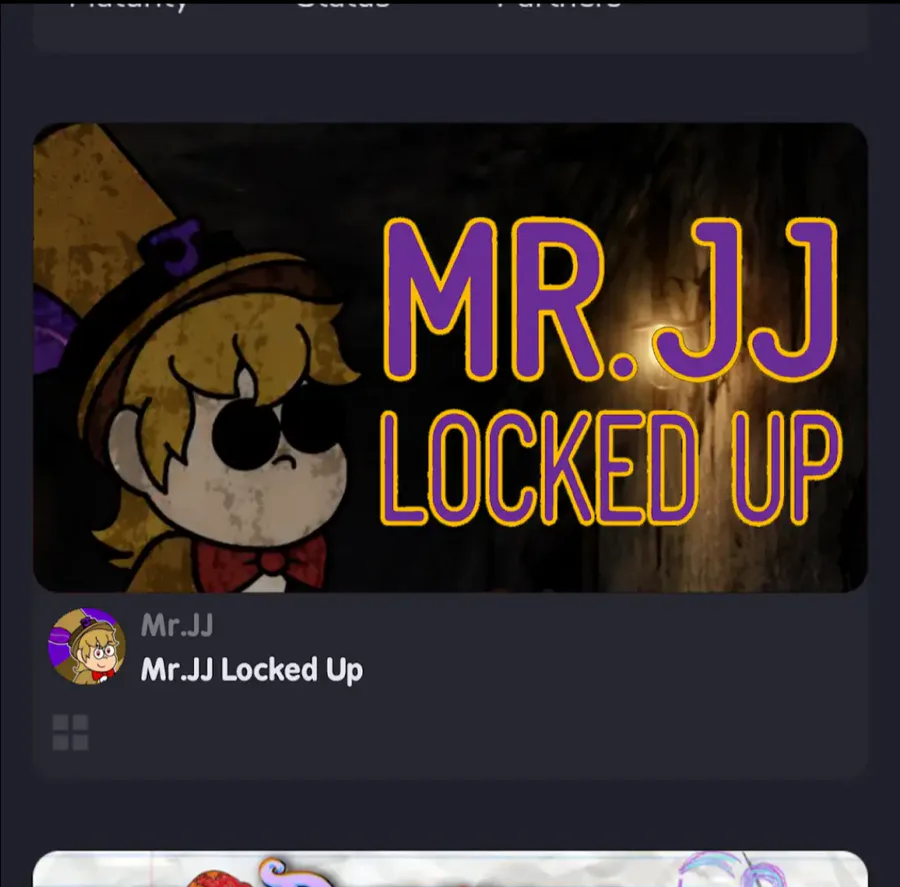This screenshot has width=900, height=887.
Task: Tap the Windows platform icon under Mr.JJ
Action: tap(70, 732)
